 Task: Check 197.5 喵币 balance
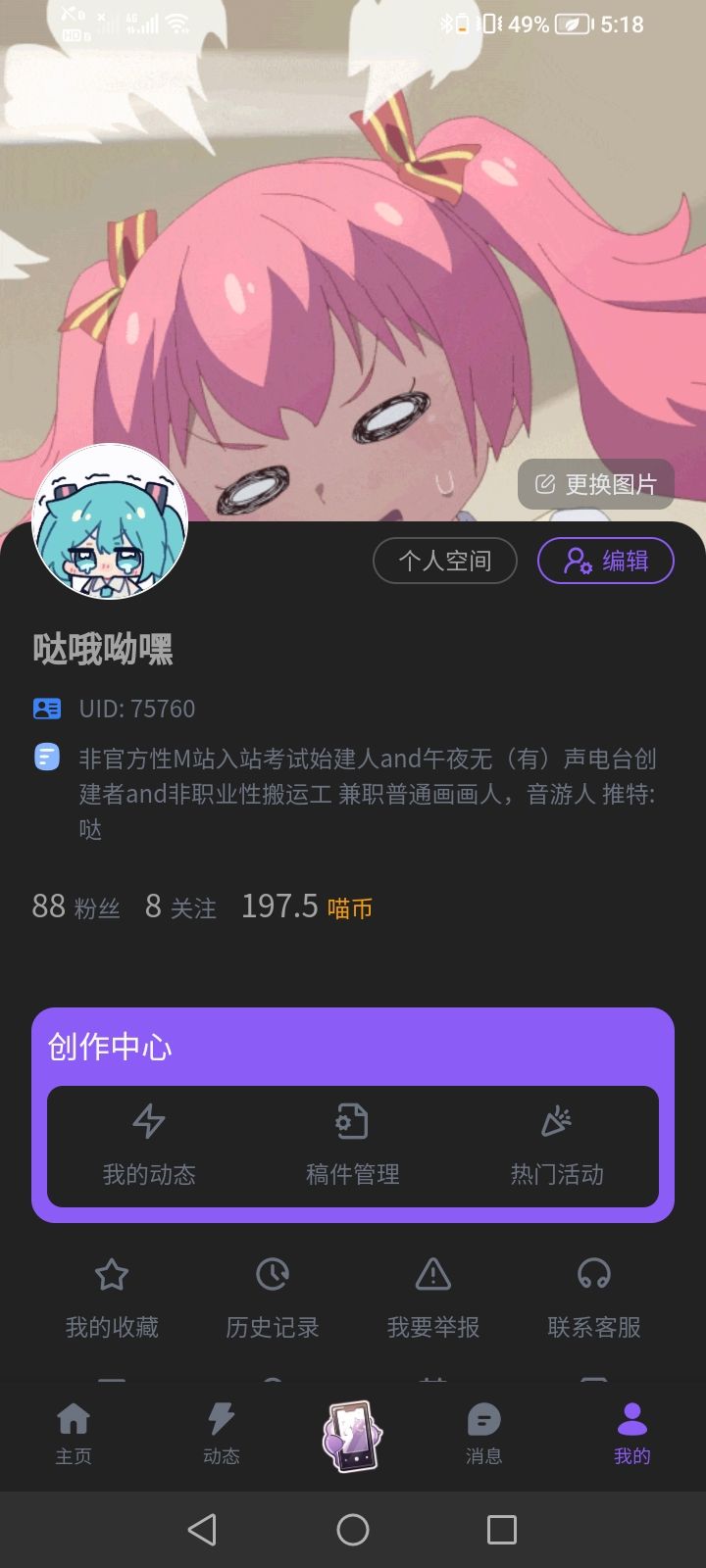pyautogui.click(x=308, y=907)
